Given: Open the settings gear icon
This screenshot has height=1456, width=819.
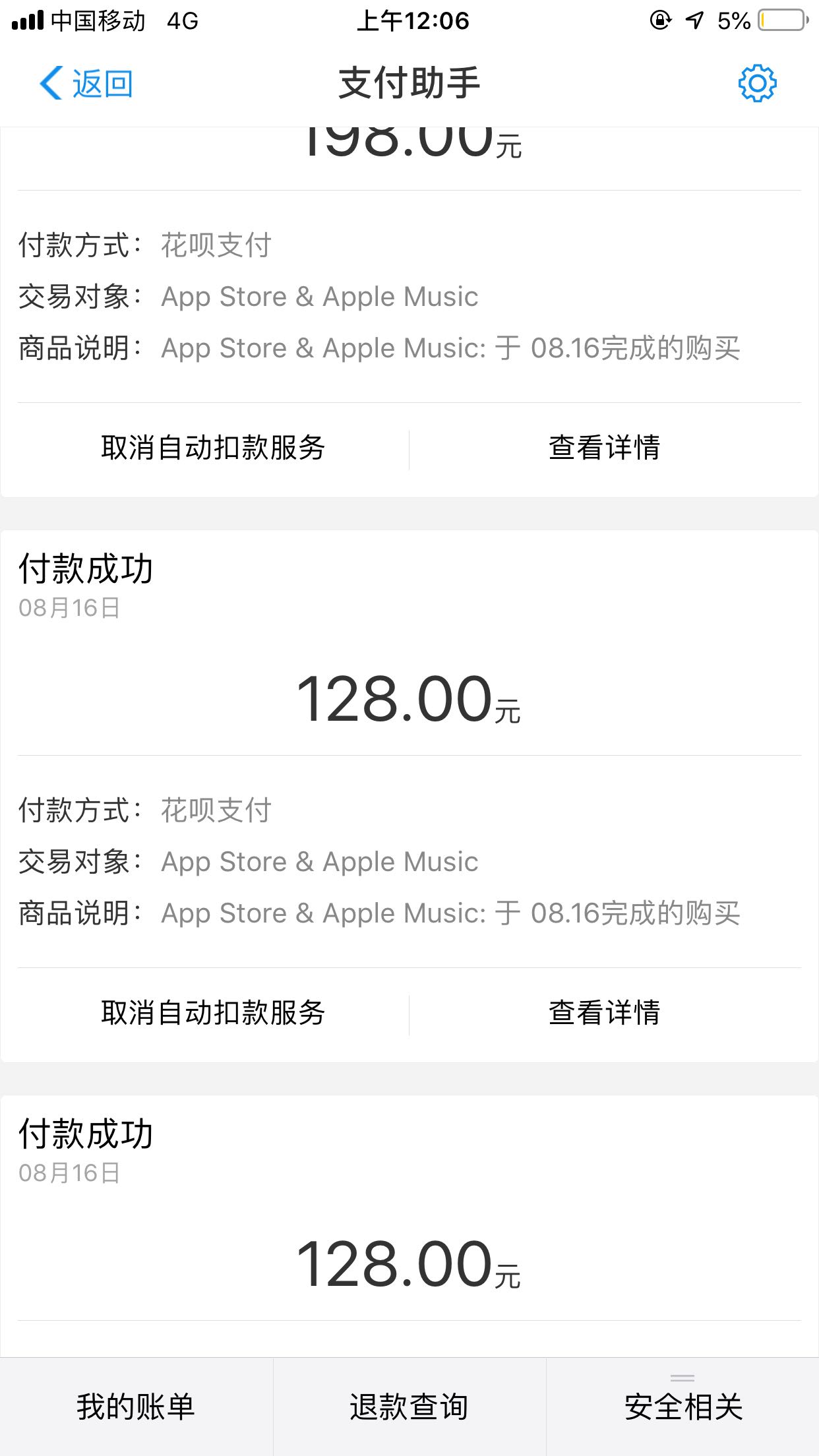Looking at the screenshot, I should (x=757, y=83).
